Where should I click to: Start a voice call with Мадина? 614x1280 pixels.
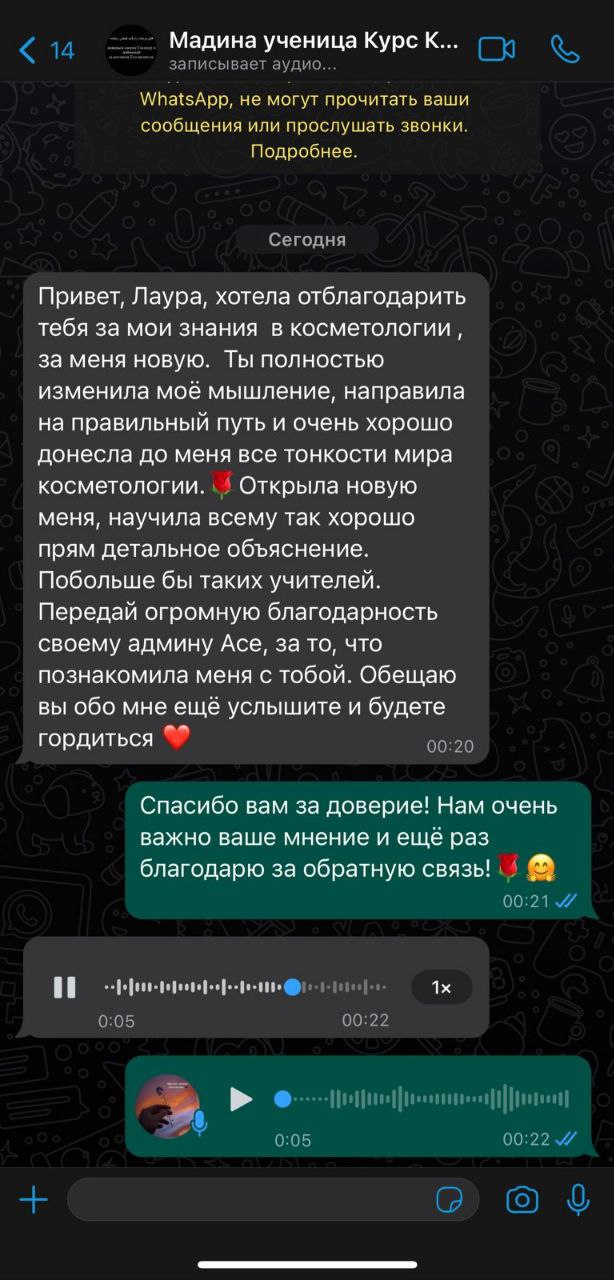click(565, 49)
